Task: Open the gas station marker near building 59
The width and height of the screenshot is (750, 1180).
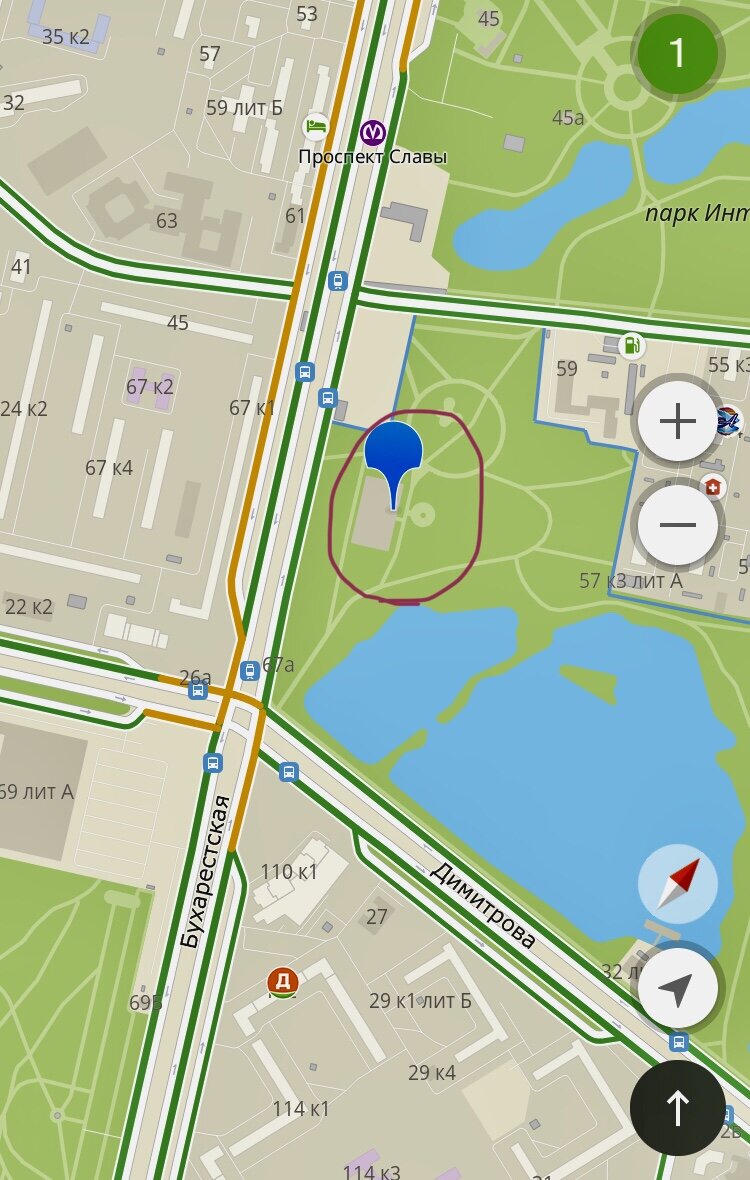Action: 631,346
